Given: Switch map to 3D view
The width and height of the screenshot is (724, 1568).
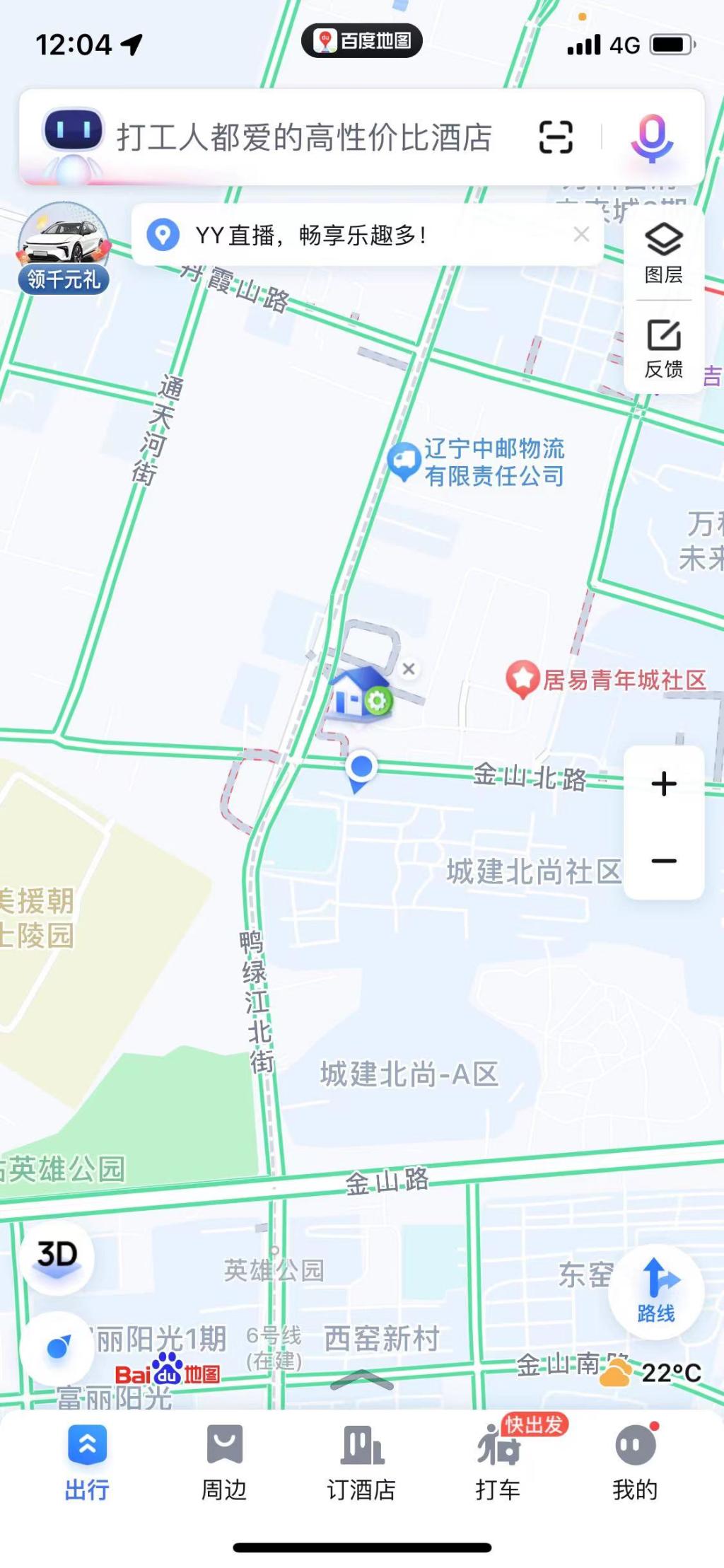Looking at the screenshot, I should coord(57,1255).
